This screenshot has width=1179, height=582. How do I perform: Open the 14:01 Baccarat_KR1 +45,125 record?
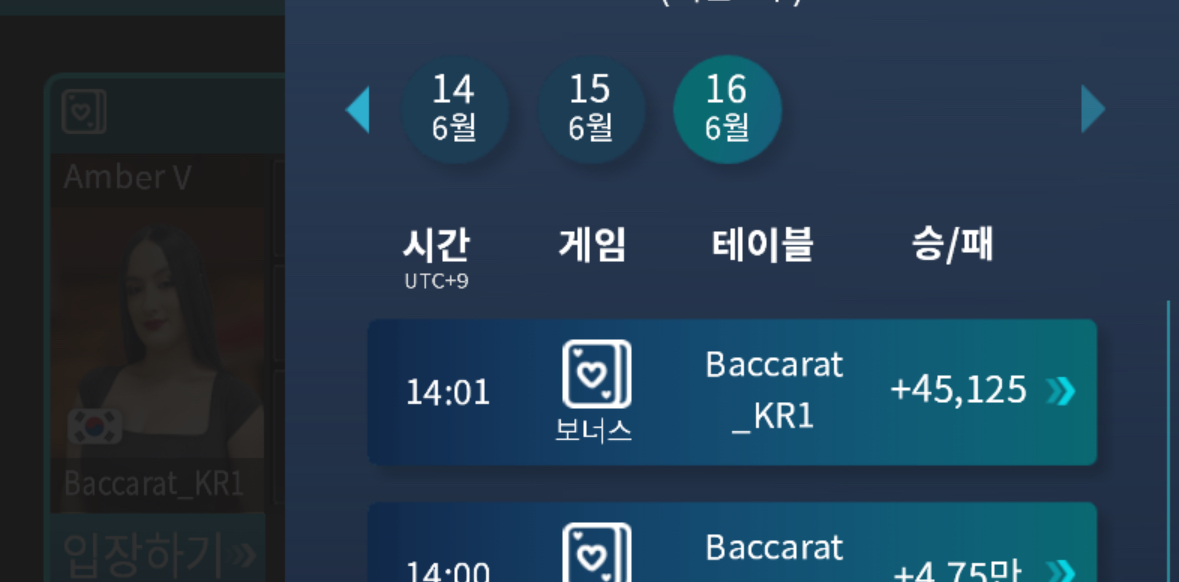click(732, 392)
